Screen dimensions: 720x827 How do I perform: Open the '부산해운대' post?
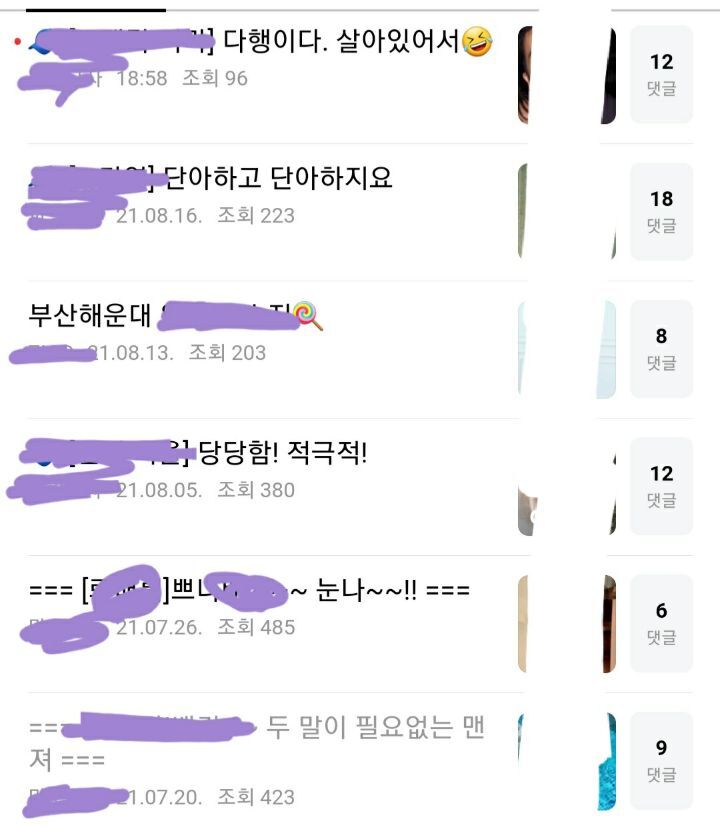pyautogui.click(x=90, y=316)
